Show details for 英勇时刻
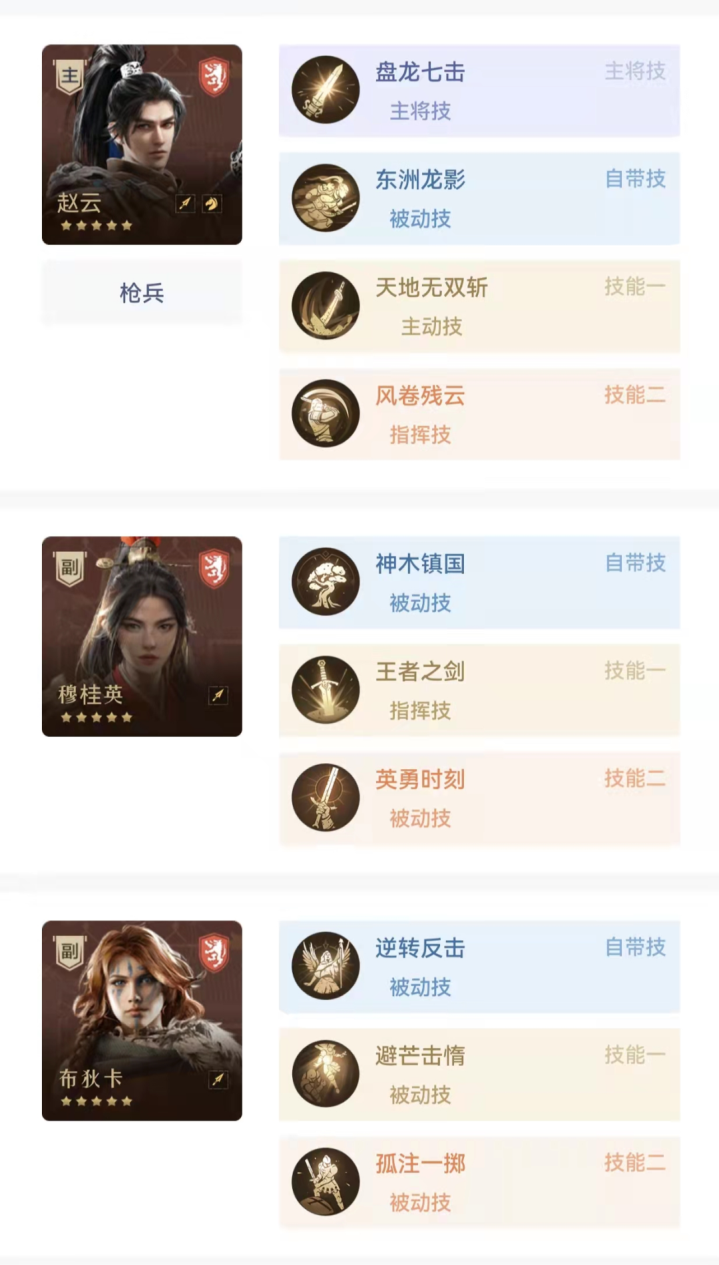This screenshot has height=1265, width=719. [479, 798]
